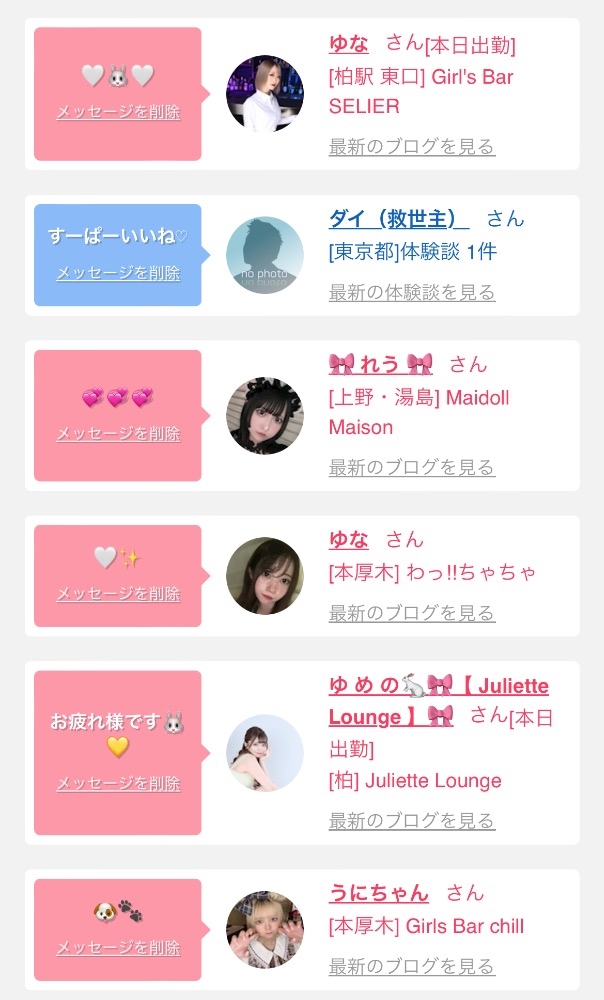The height and width of the screenshot is (1000, 604).
Task: Open ゆな's profile from Girl's Bar SELIER
Action: coord(349,44)
